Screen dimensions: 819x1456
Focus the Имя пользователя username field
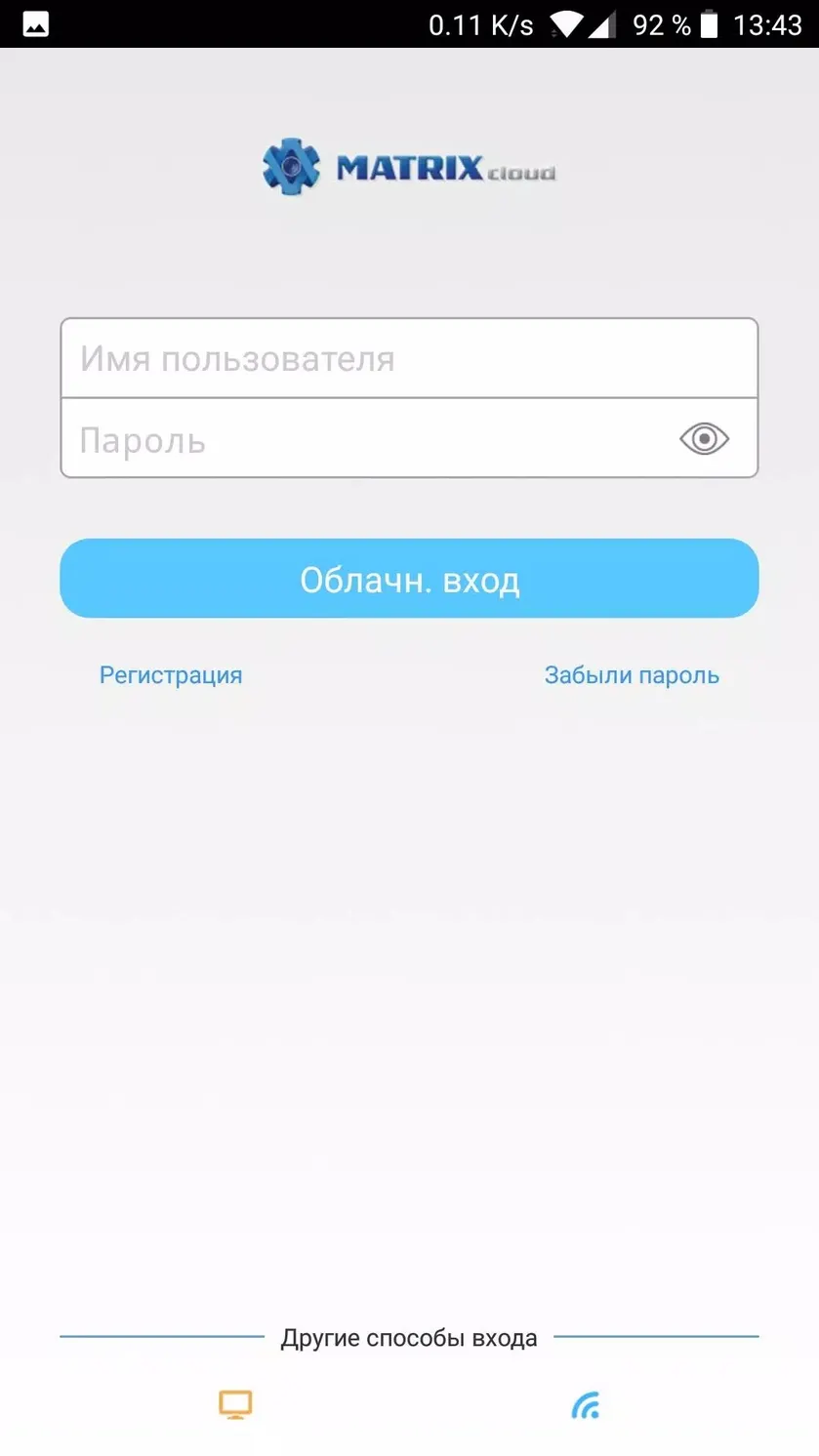(x=409, y=358)
